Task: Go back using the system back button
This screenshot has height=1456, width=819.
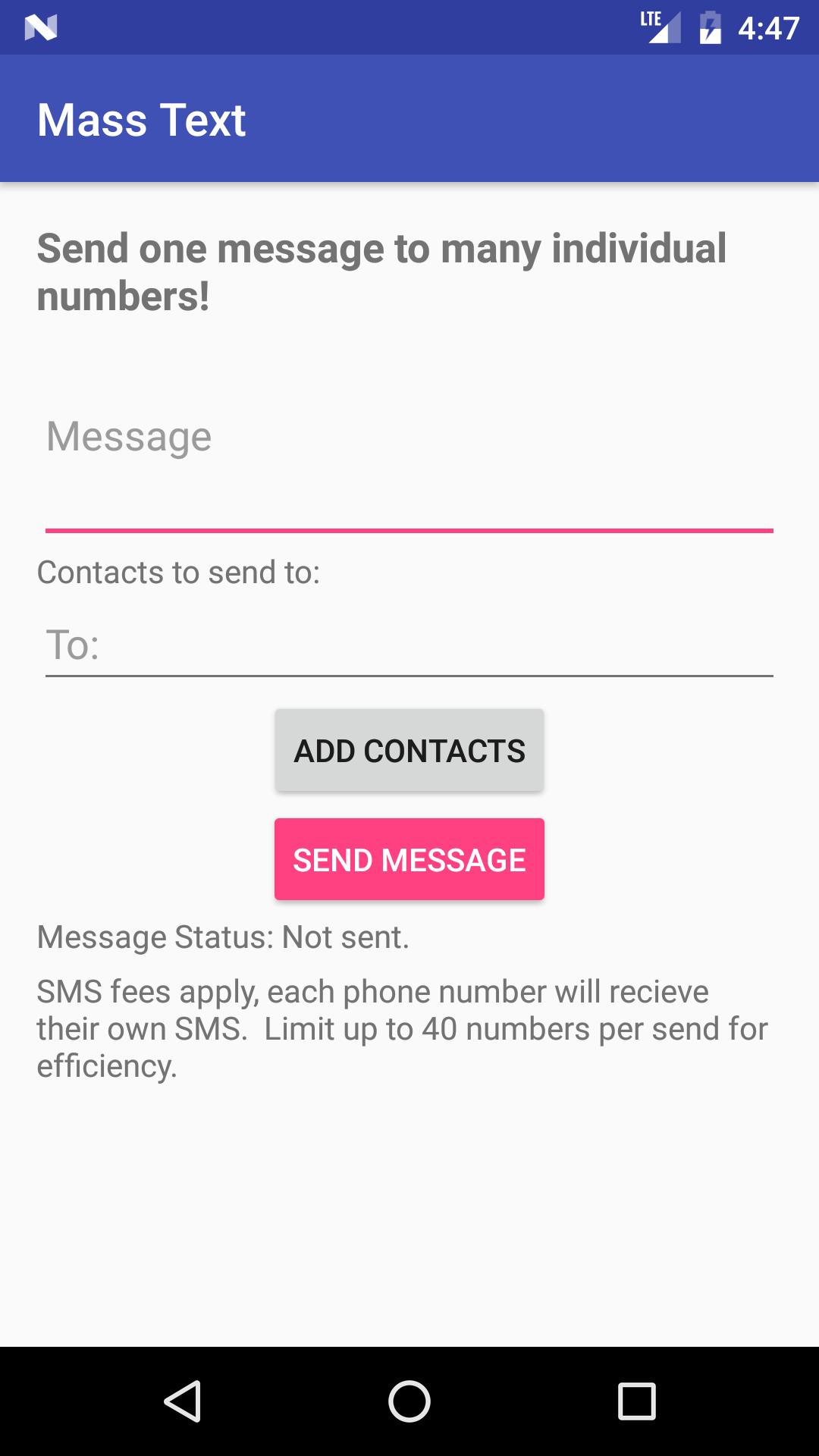Action: coord(183,1401)
